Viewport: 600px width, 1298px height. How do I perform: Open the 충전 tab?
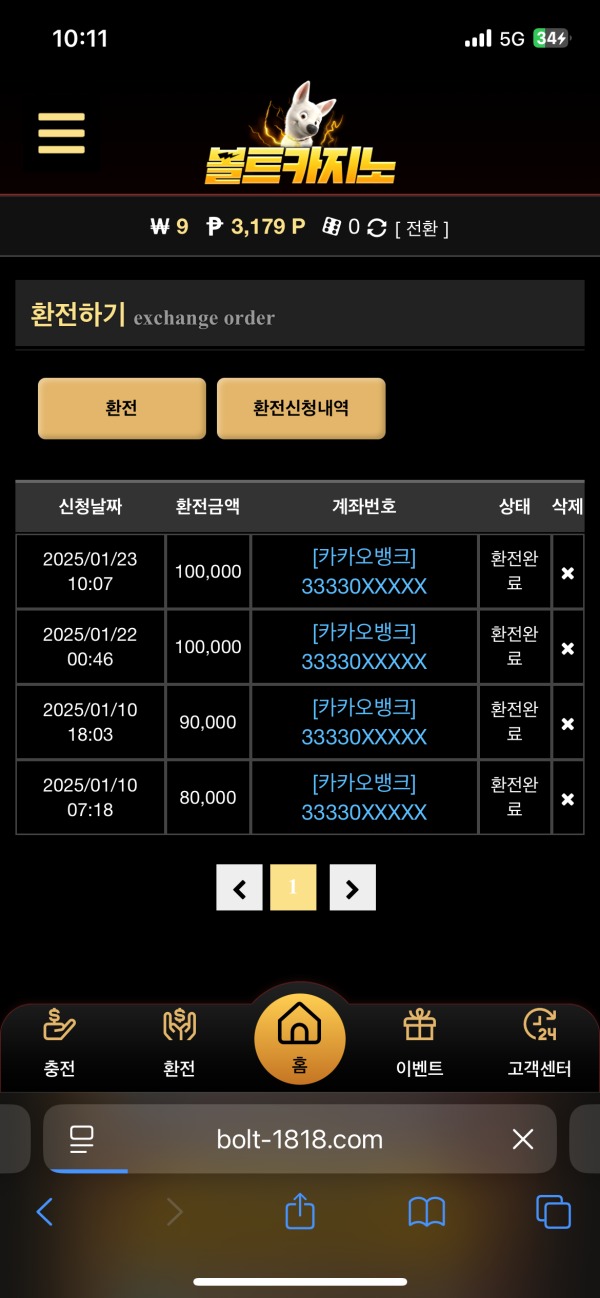click(59, 1043)
